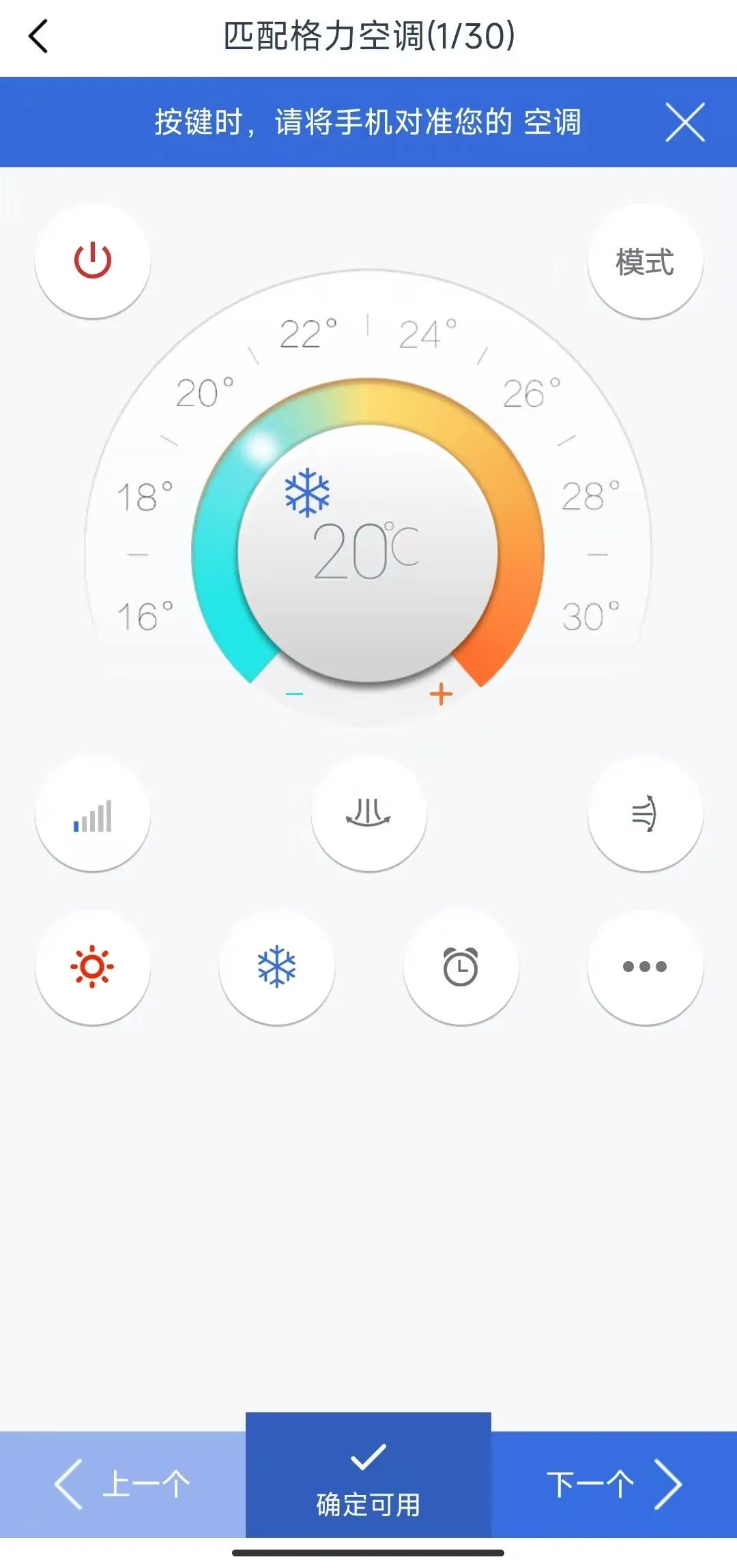
Task: Raise temperature with the plus sign
Action: coord(441,694)
